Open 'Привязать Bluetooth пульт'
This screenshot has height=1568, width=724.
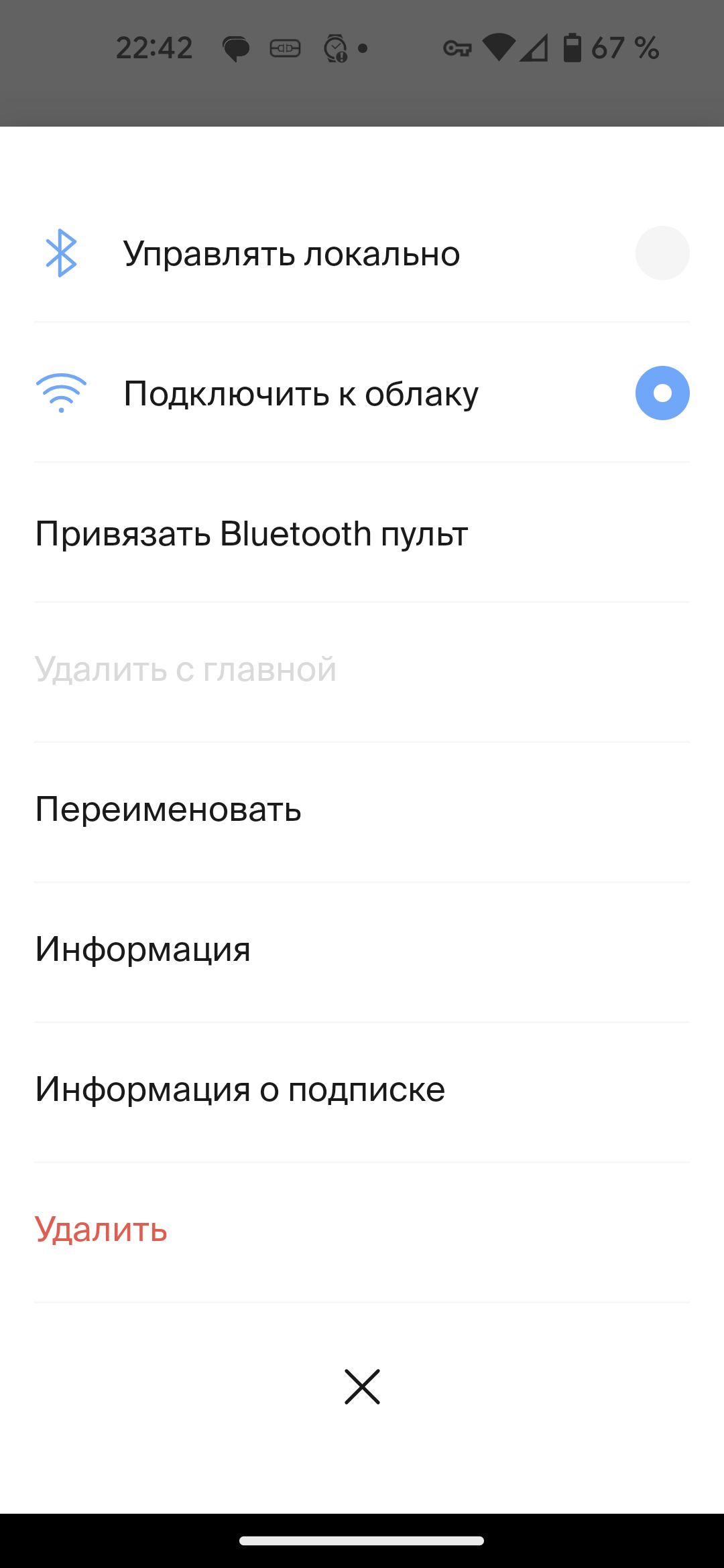(x=251, y=534)
